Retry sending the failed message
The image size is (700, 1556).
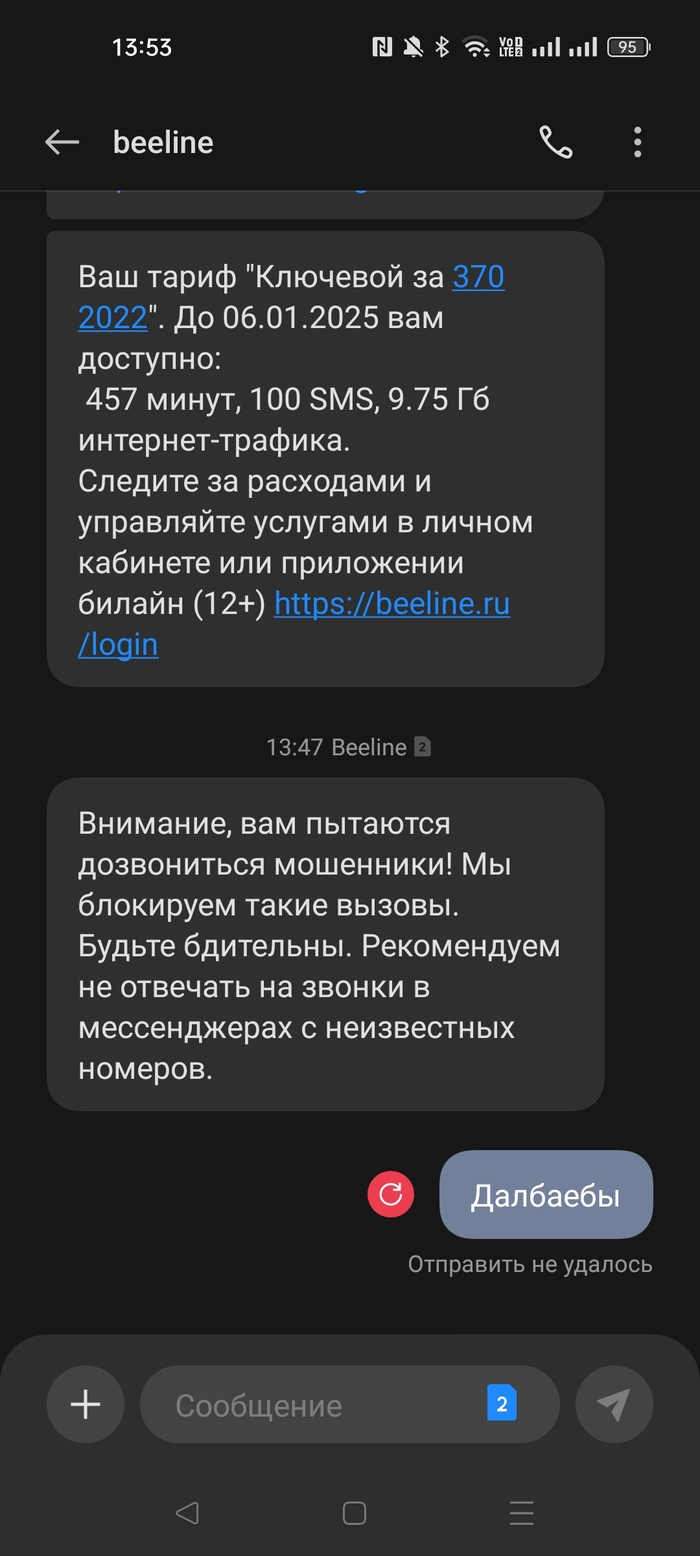[x=391, y=1194]
